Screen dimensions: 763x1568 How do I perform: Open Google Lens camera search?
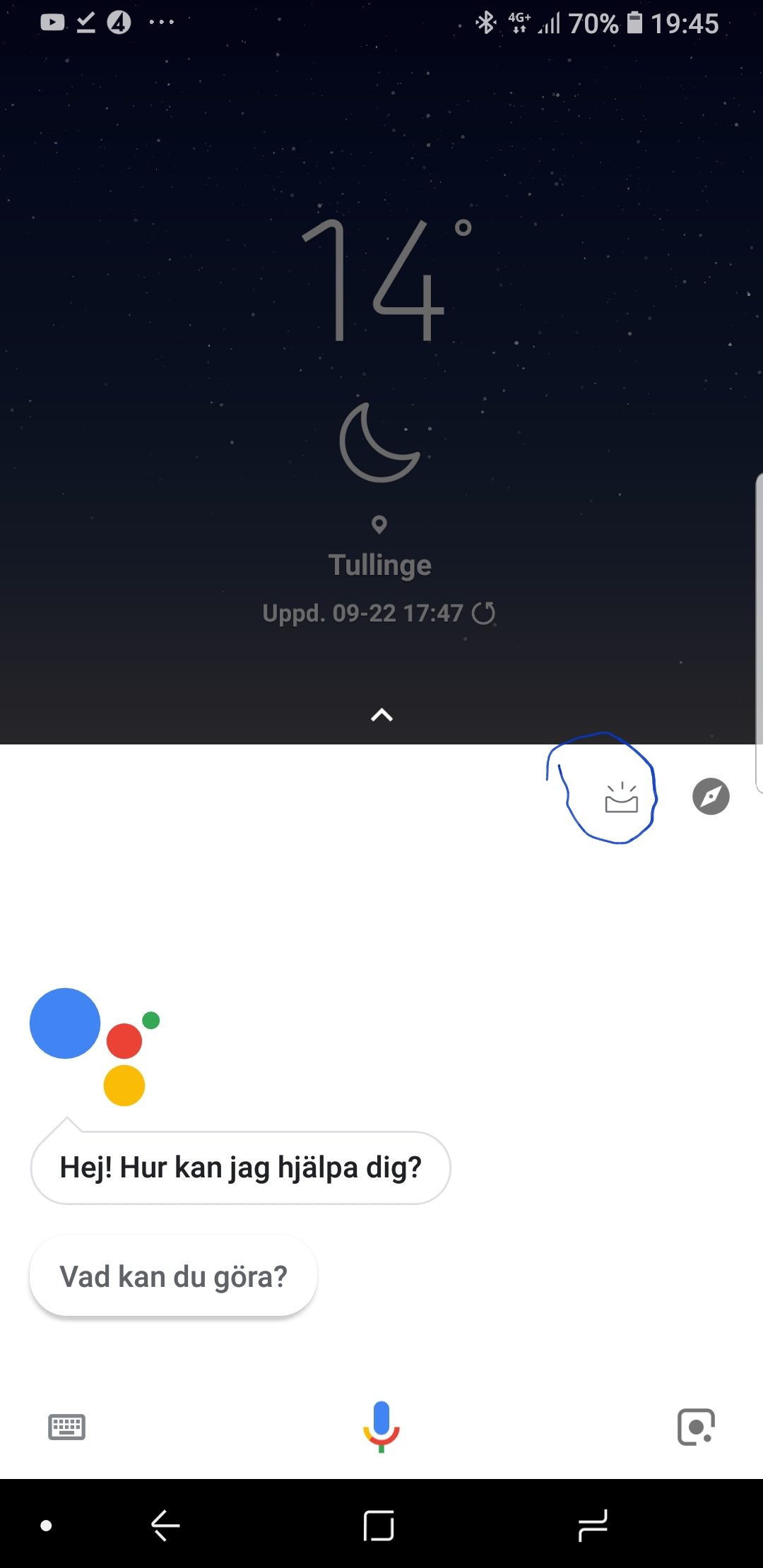click(696, 1427)
